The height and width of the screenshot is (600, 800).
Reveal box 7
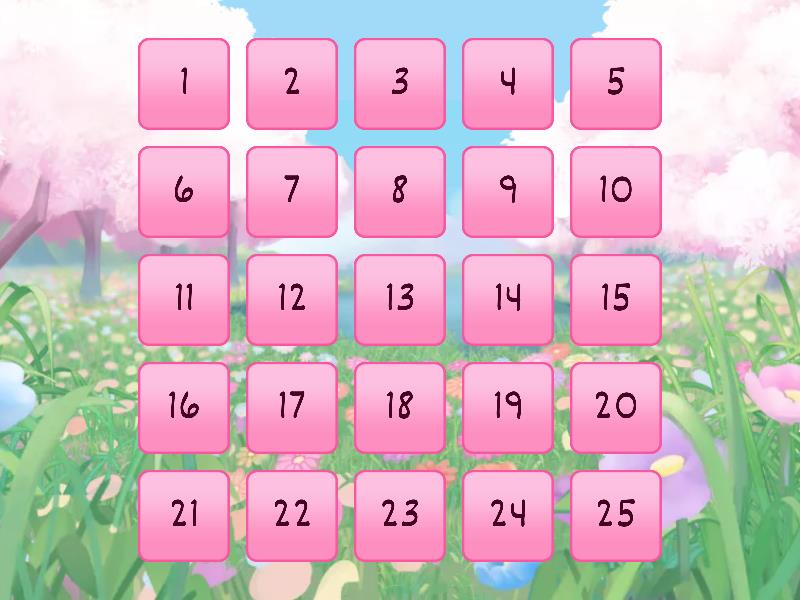tap(292, 192)
